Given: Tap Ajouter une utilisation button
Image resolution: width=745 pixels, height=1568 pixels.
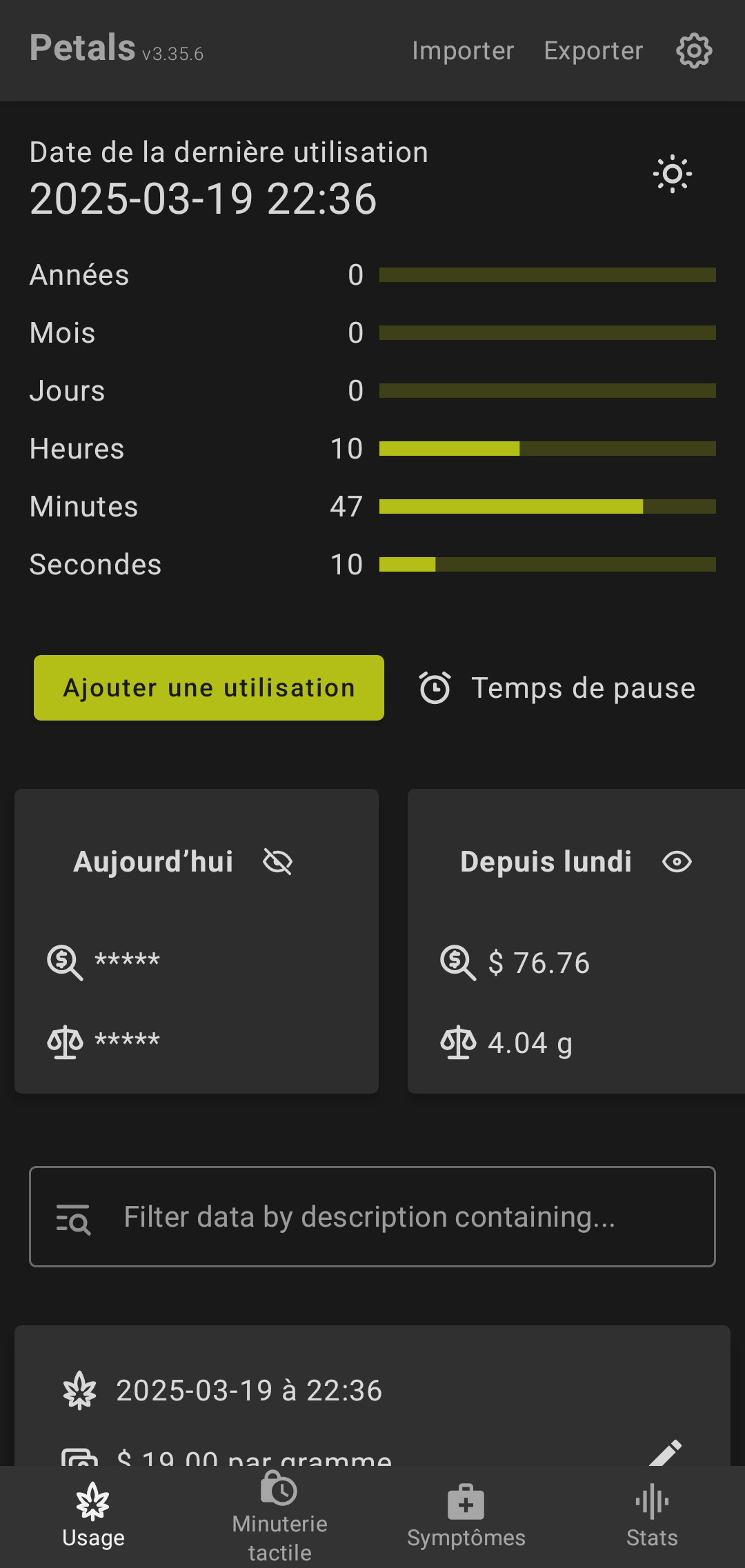Looking at the screenshot, I should (209, 687).
